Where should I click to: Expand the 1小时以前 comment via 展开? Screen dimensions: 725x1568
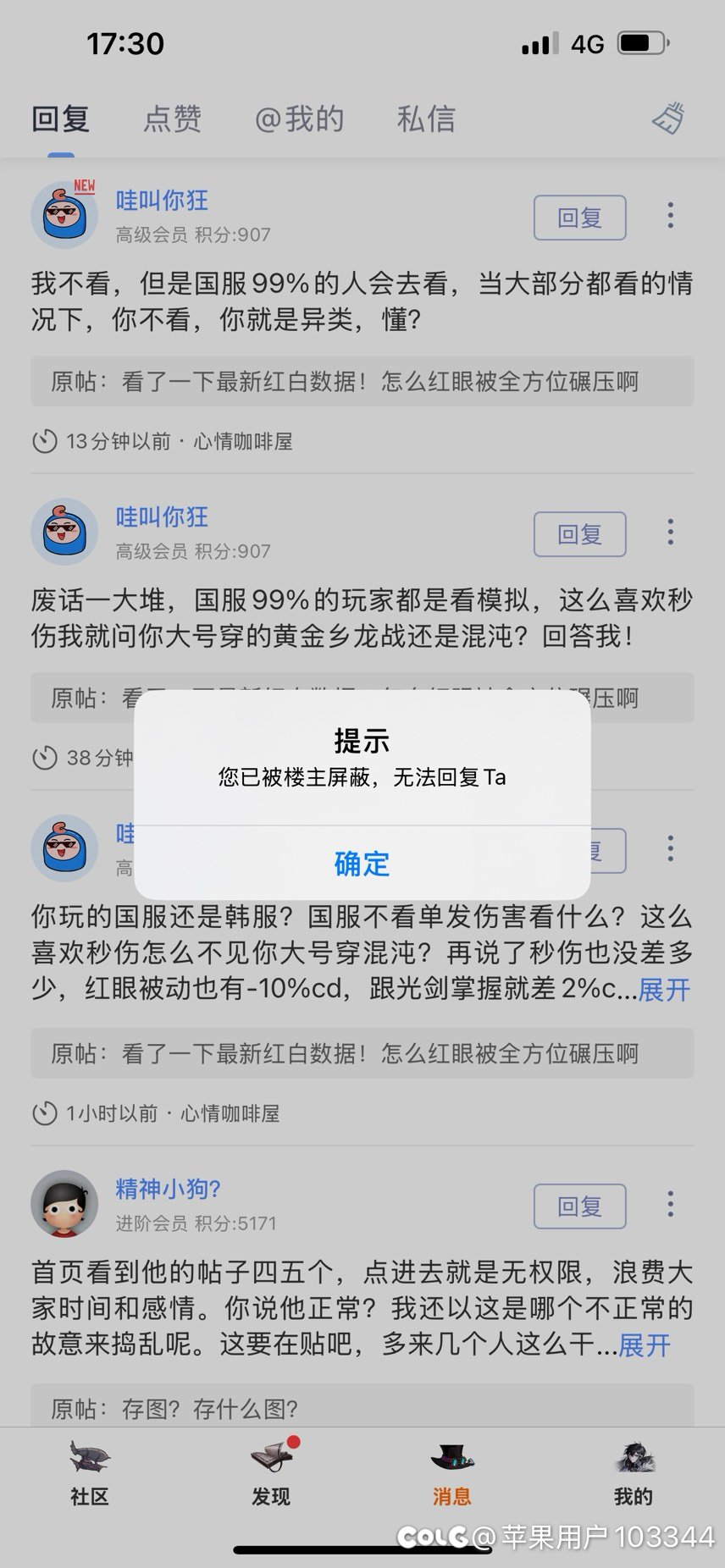click(x=664, y=989)
